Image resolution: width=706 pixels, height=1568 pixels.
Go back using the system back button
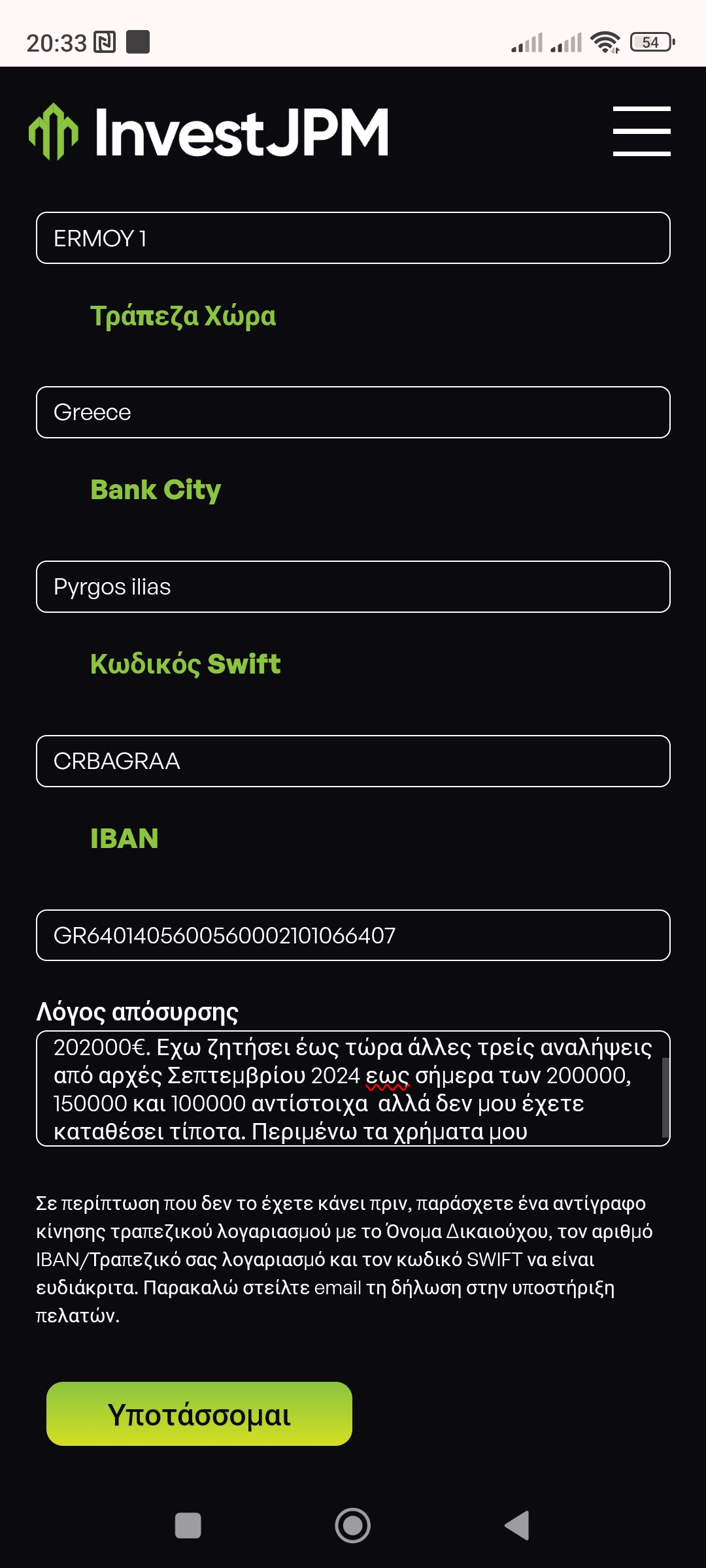coord(517,1526)
